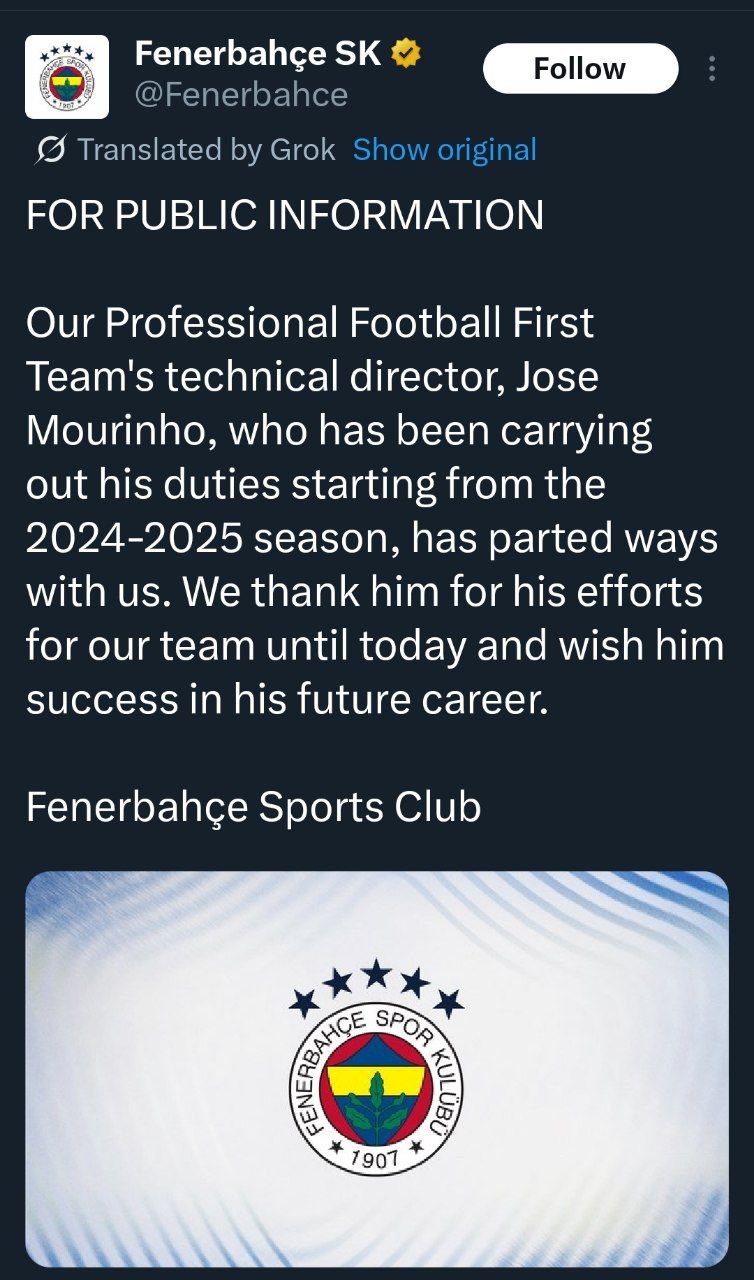Image resolution: width=754 pixels, height=1280 pixels.
Task: Show original untranslated post text
Action: click(445, 150)
